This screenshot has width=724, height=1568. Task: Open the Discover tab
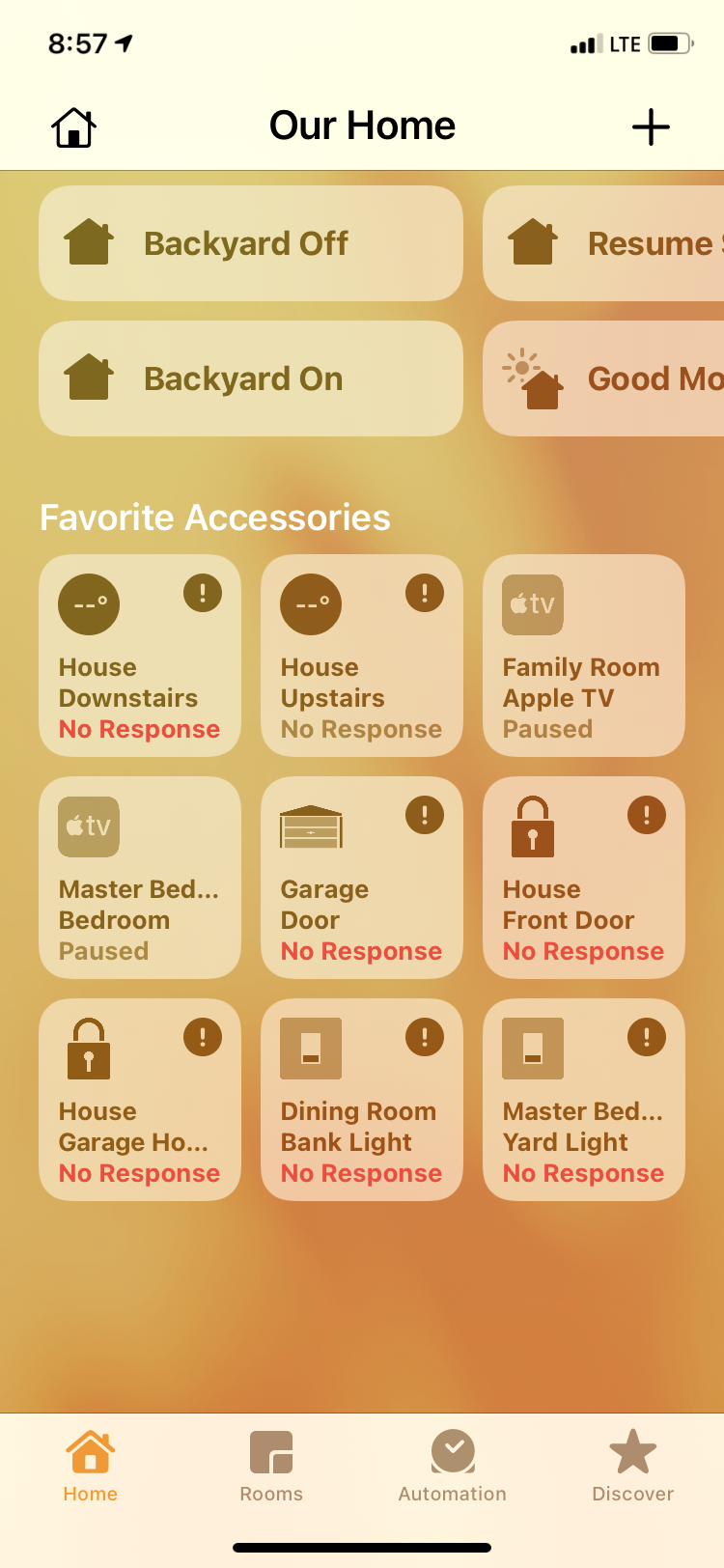click(633, 1466)
